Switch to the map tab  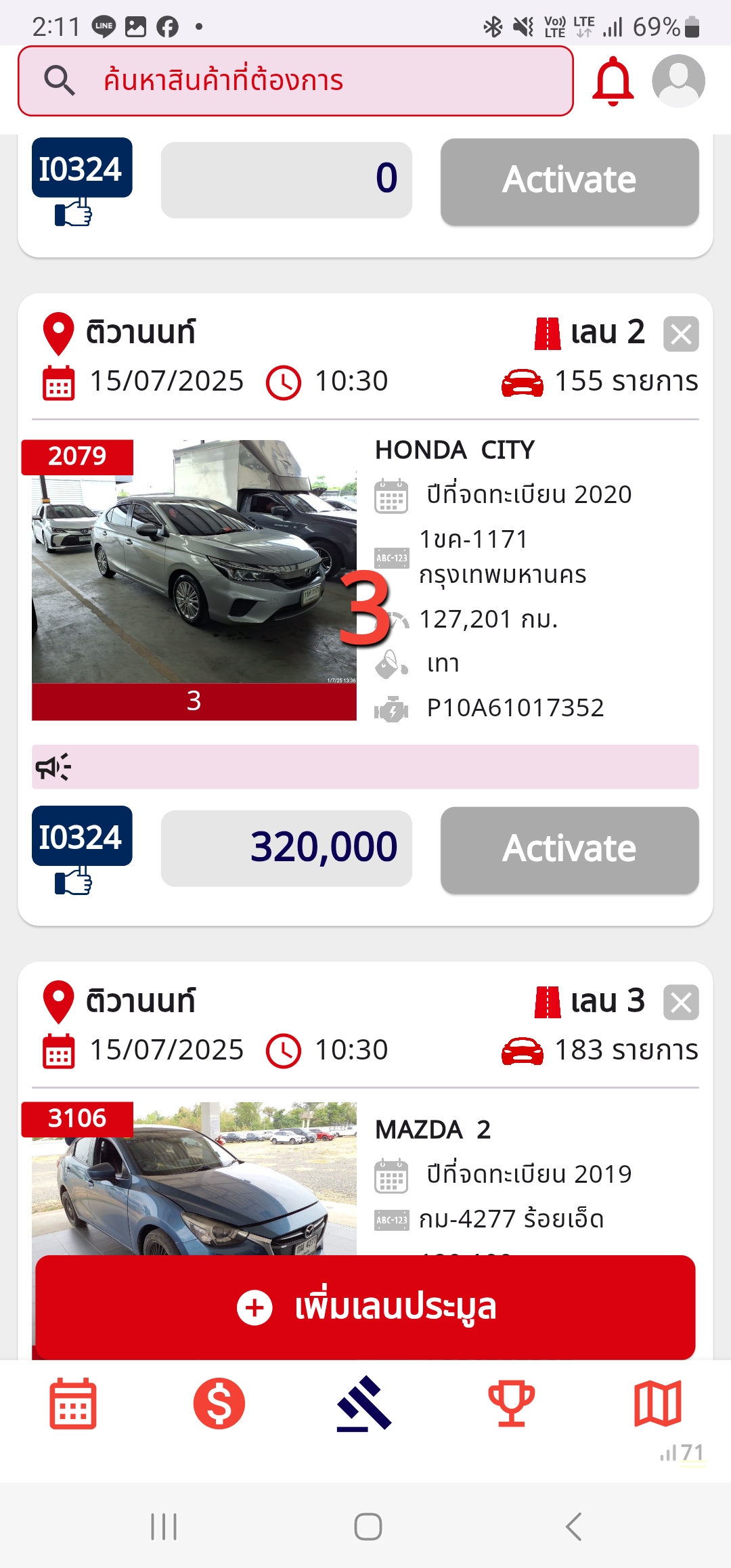(x=657, y=1404)
